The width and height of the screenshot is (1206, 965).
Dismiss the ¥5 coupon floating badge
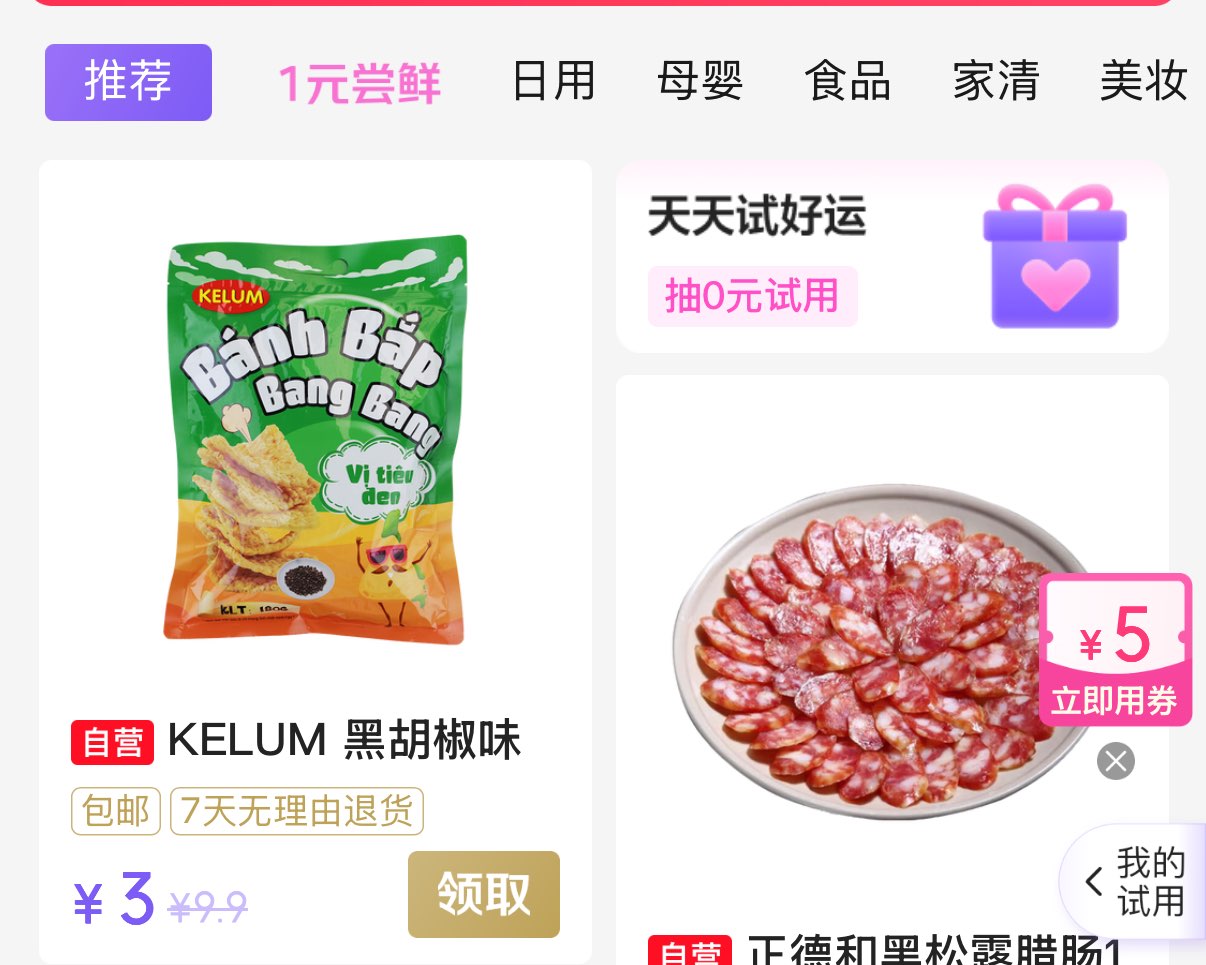click(1115, 762)
